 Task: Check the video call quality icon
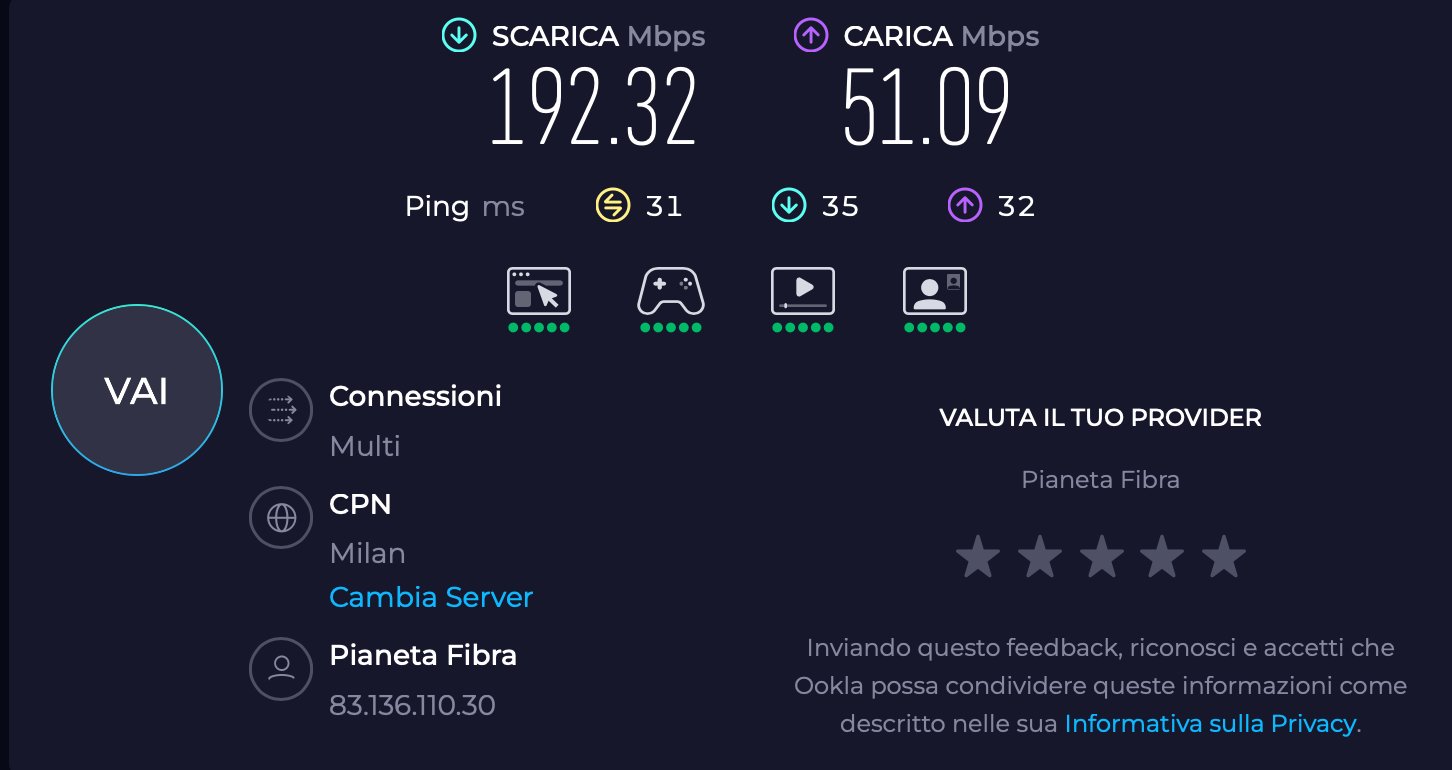point(935,291)
